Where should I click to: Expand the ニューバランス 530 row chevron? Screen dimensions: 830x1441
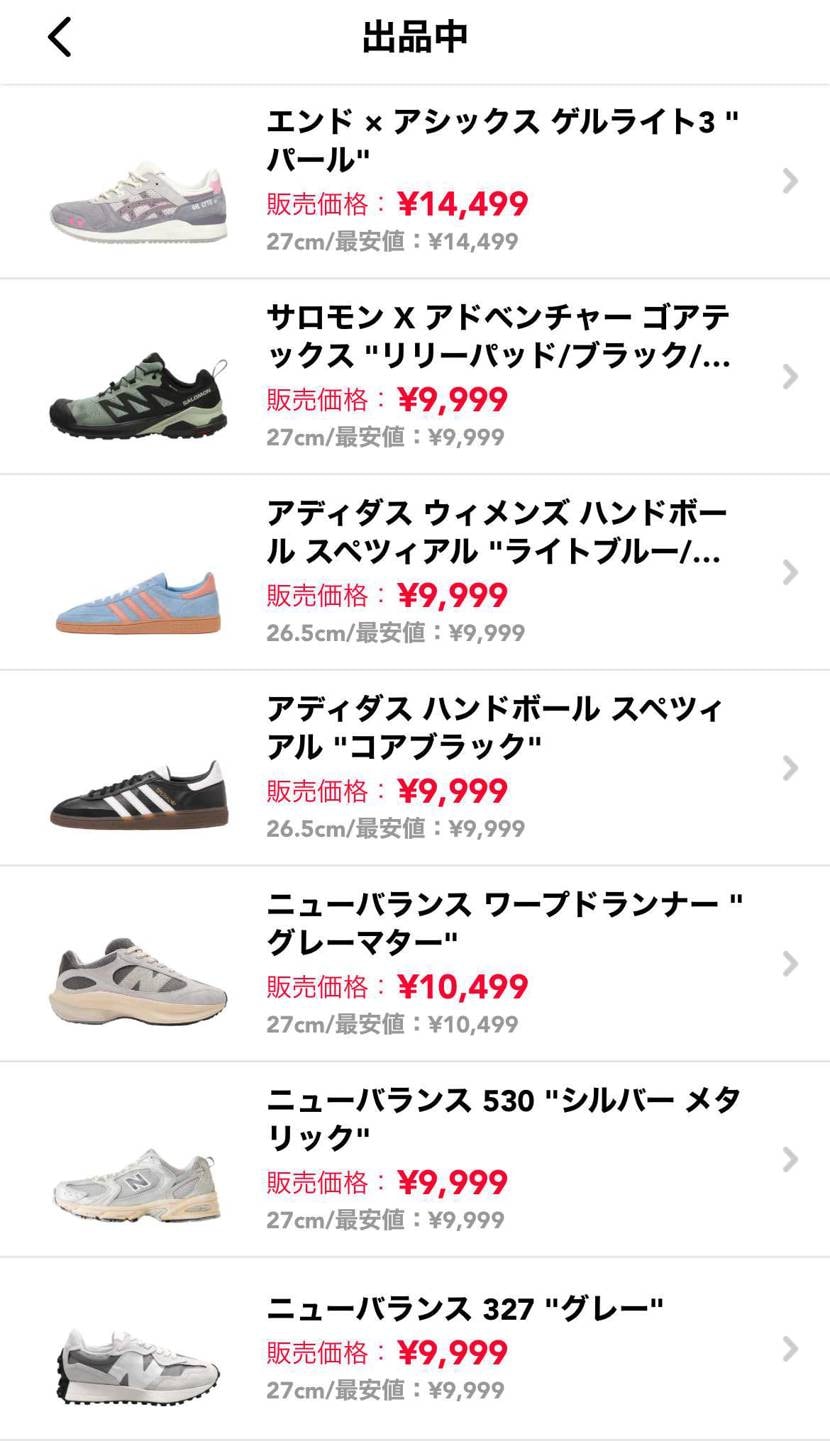pyautogui.click(x=789, y=1159)
